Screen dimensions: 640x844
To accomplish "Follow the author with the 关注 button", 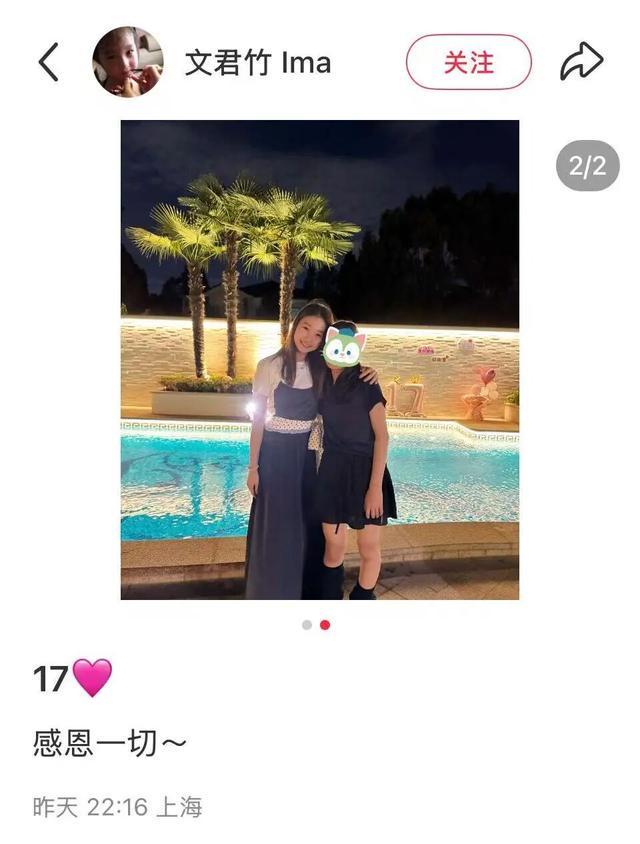I will 468,62.
